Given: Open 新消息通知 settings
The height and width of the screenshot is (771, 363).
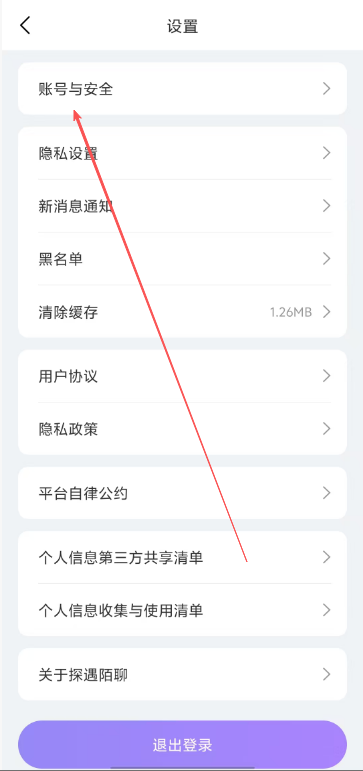Looking at the screenshot, I should click(x=182, y=206).
